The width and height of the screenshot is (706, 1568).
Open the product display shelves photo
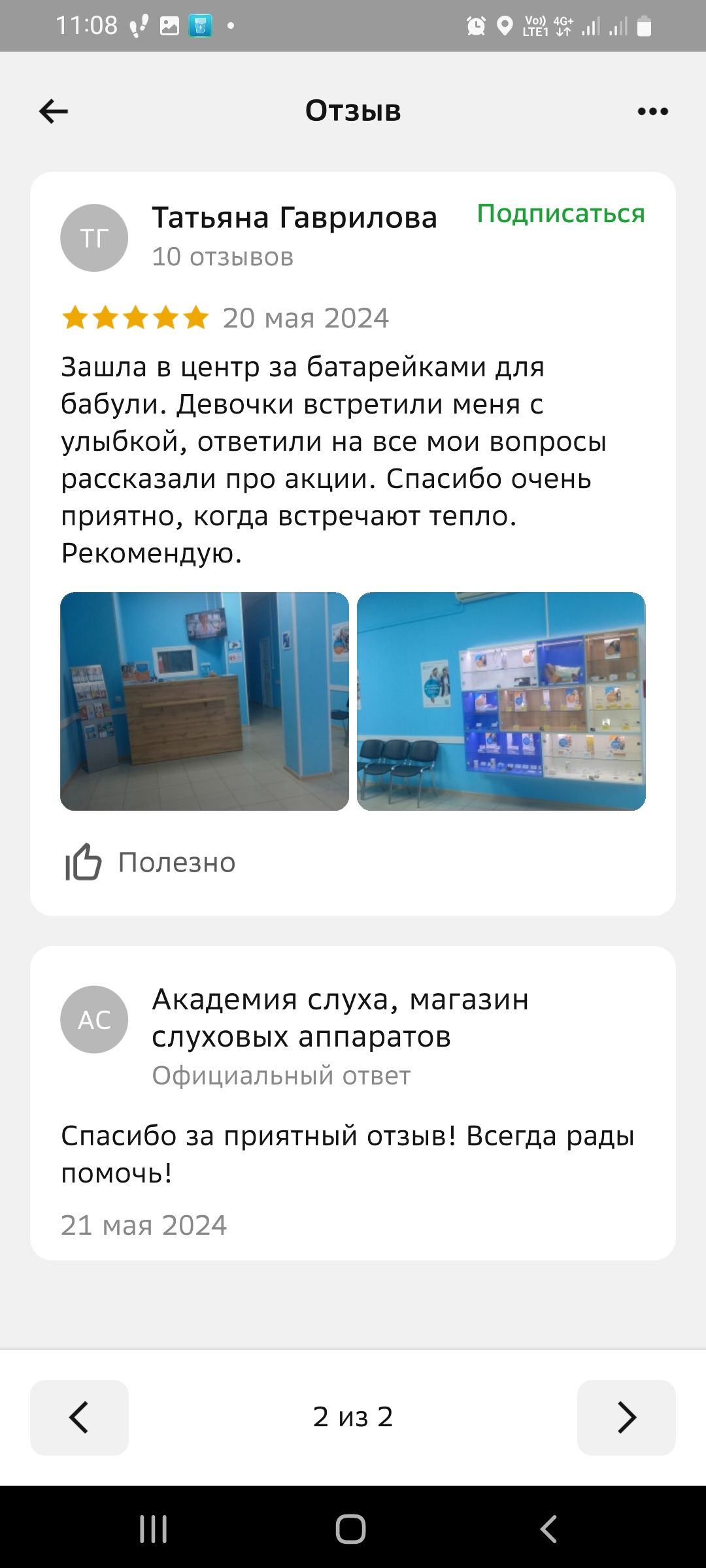501,701
